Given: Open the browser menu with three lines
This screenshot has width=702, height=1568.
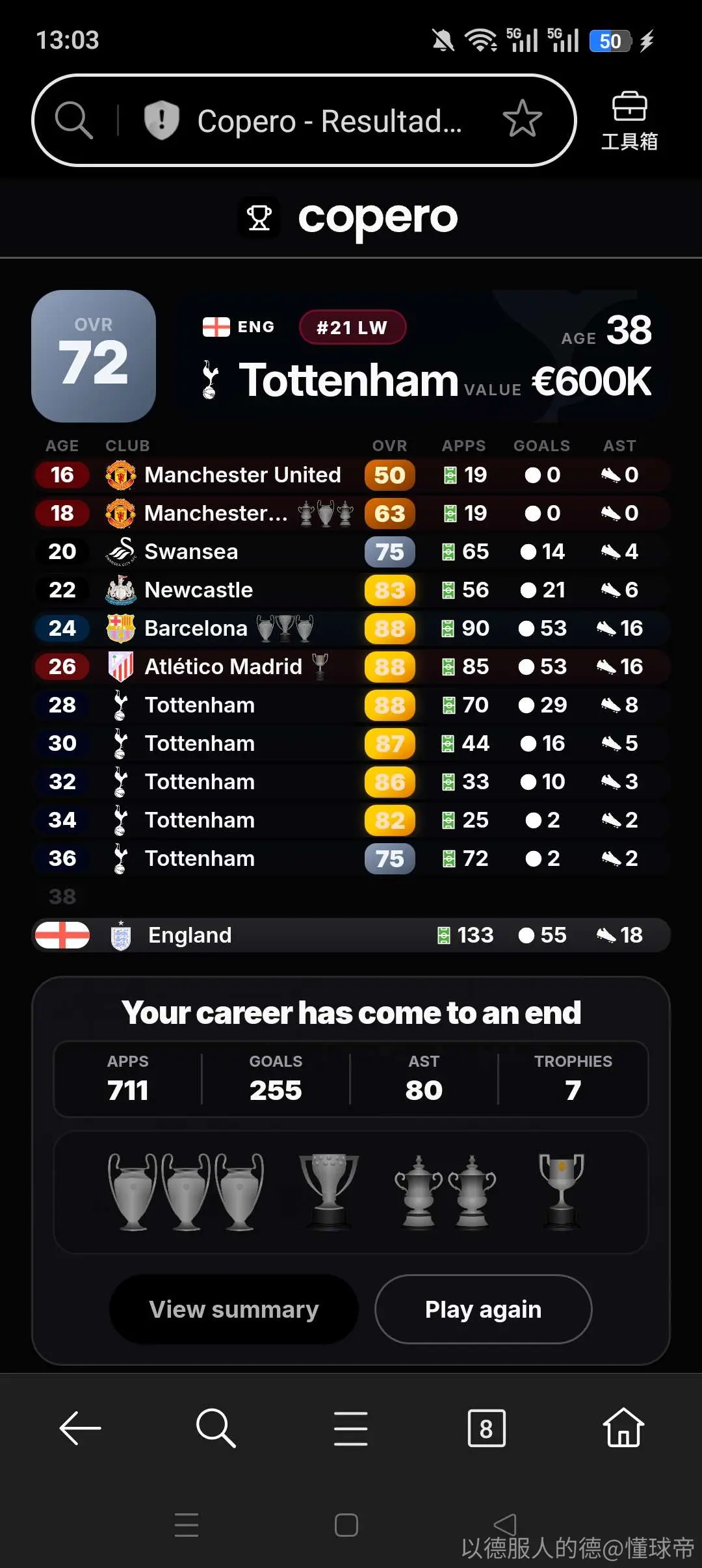Looking at the screenshot, I should coord(351,1428).
